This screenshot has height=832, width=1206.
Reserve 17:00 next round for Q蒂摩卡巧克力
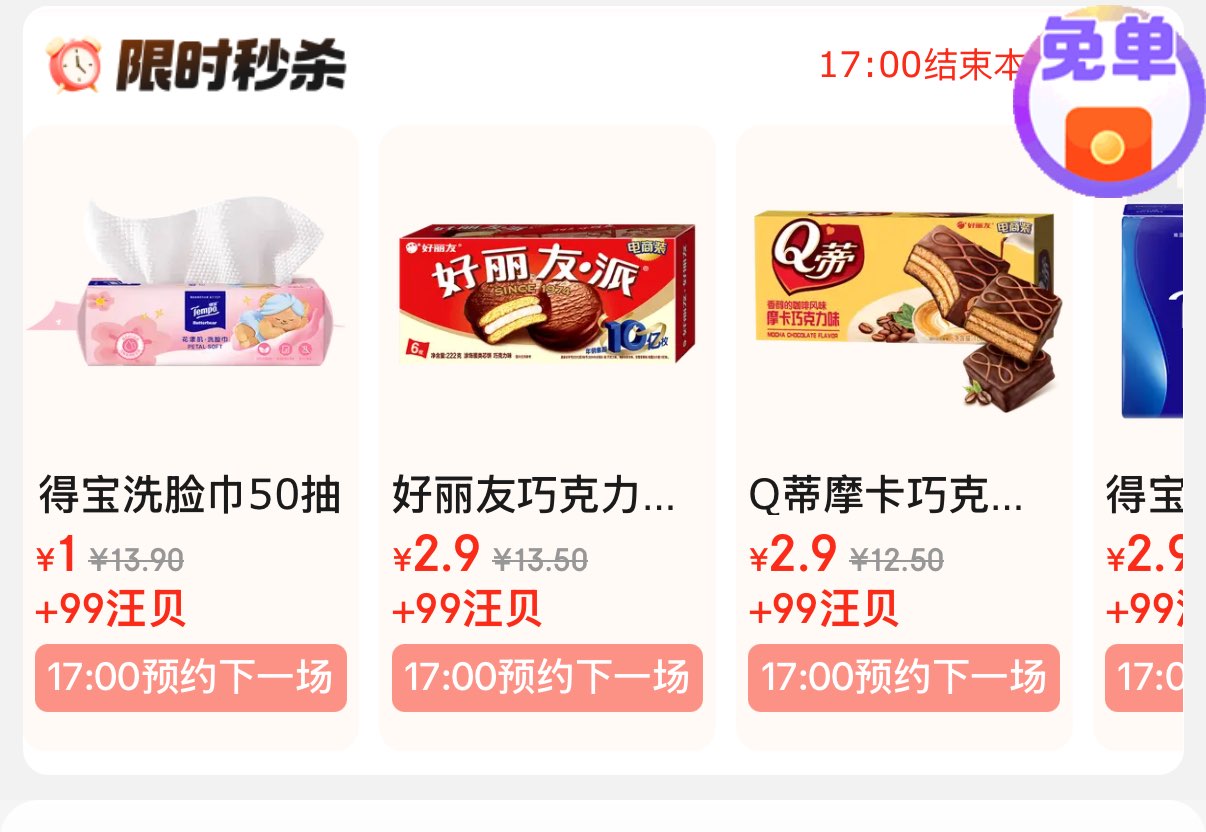coord(903,678)
